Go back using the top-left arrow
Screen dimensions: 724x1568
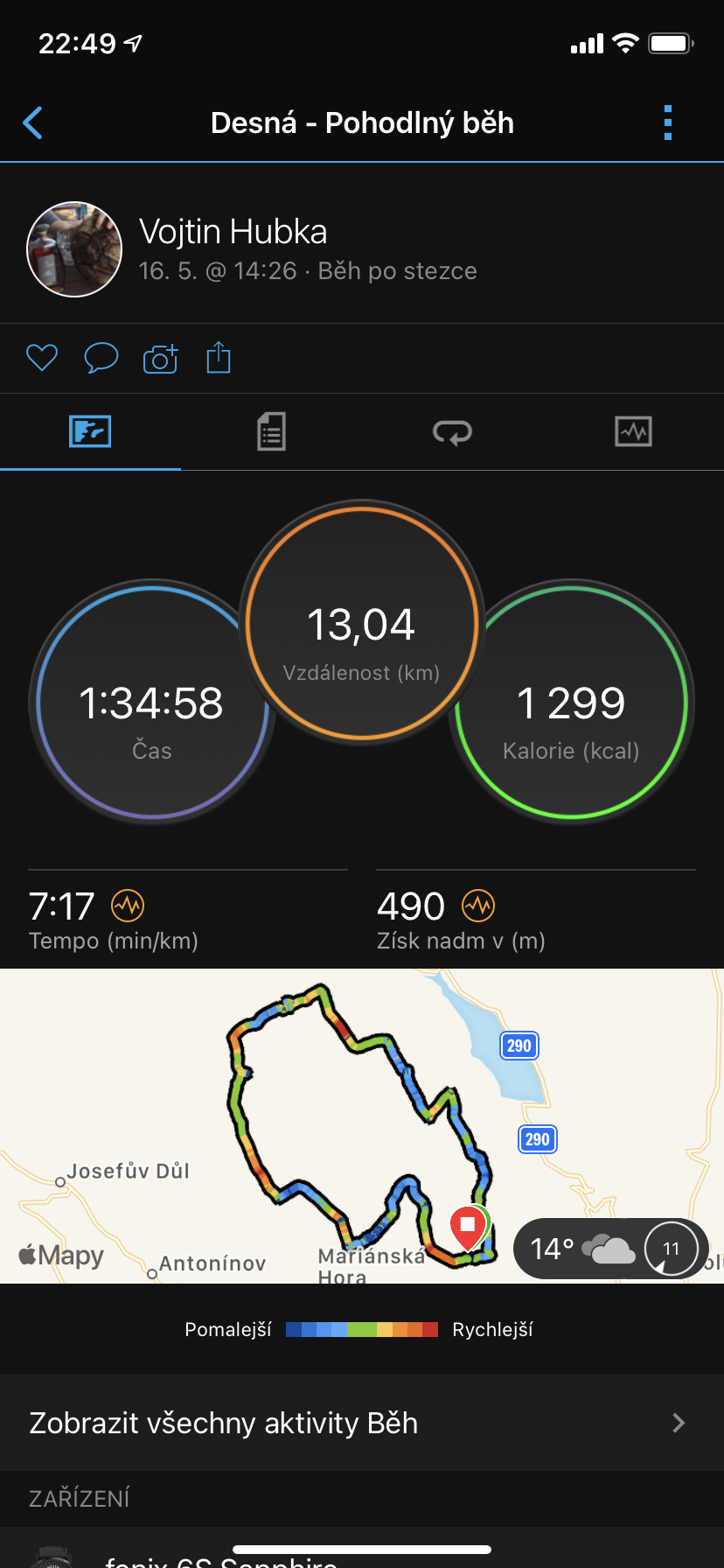coord(33,123)
